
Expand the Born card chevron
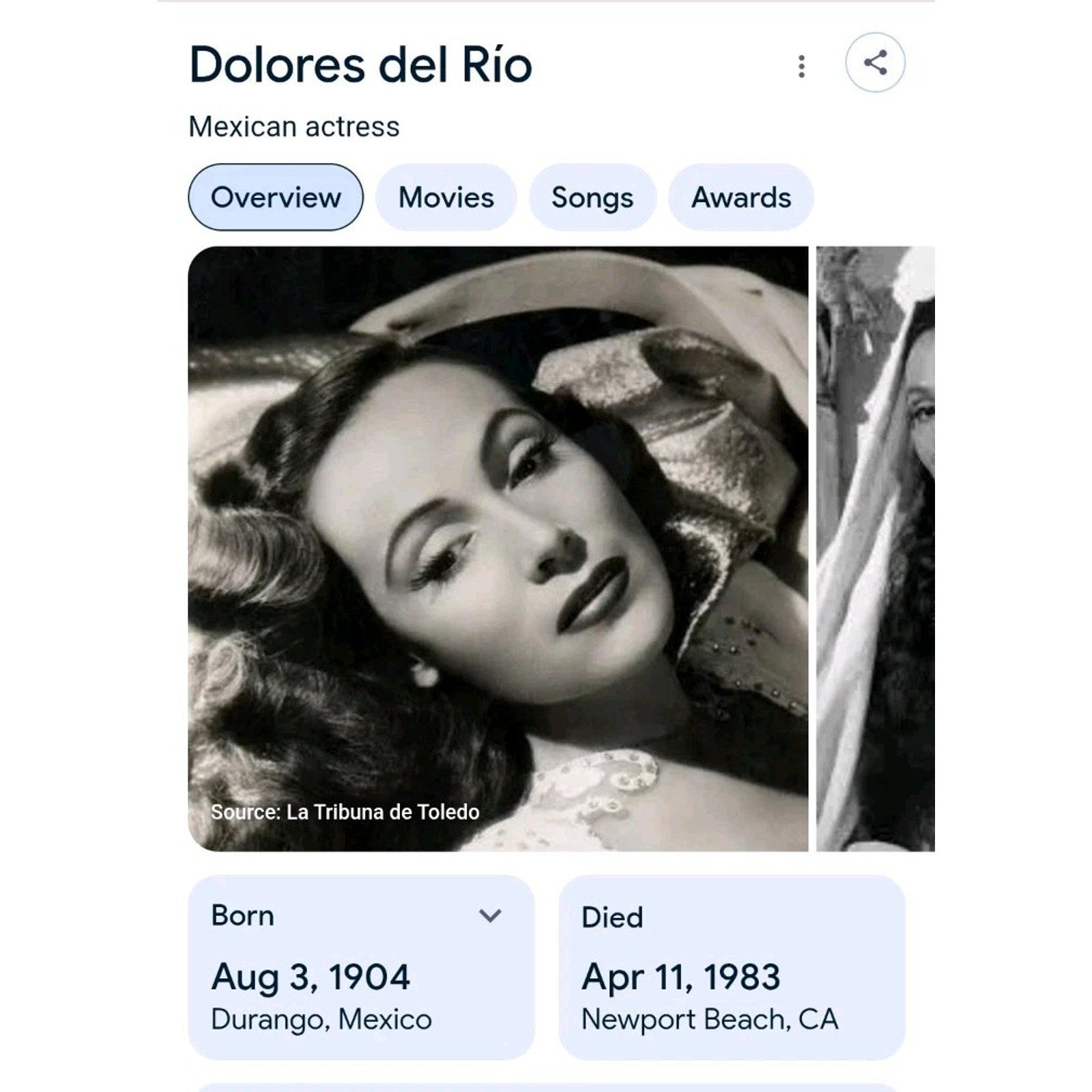[490, 915]
